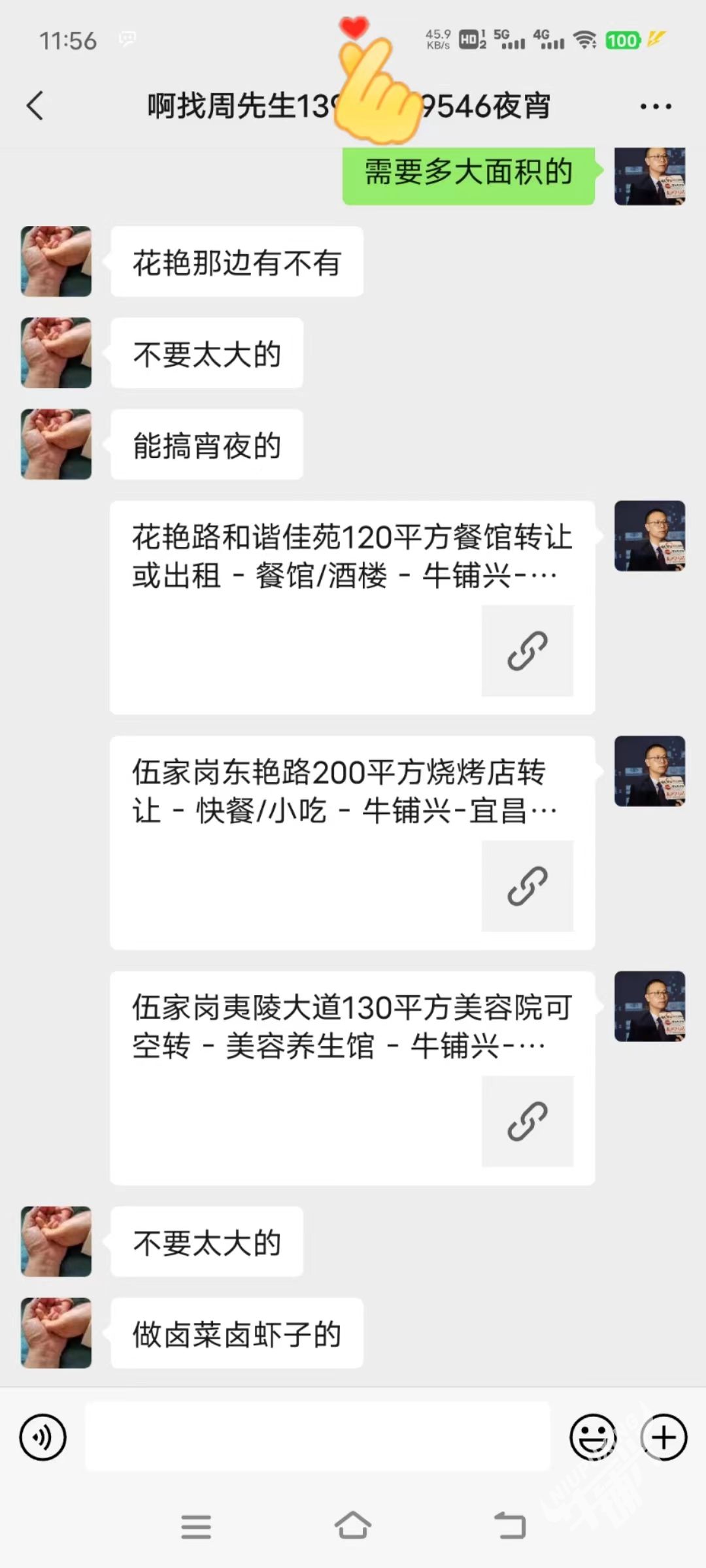The height and width of the screenshot is (1568, 706).
Task: Tap my avatar beside 需要多大面积的
Action: (x=649, y=176)
